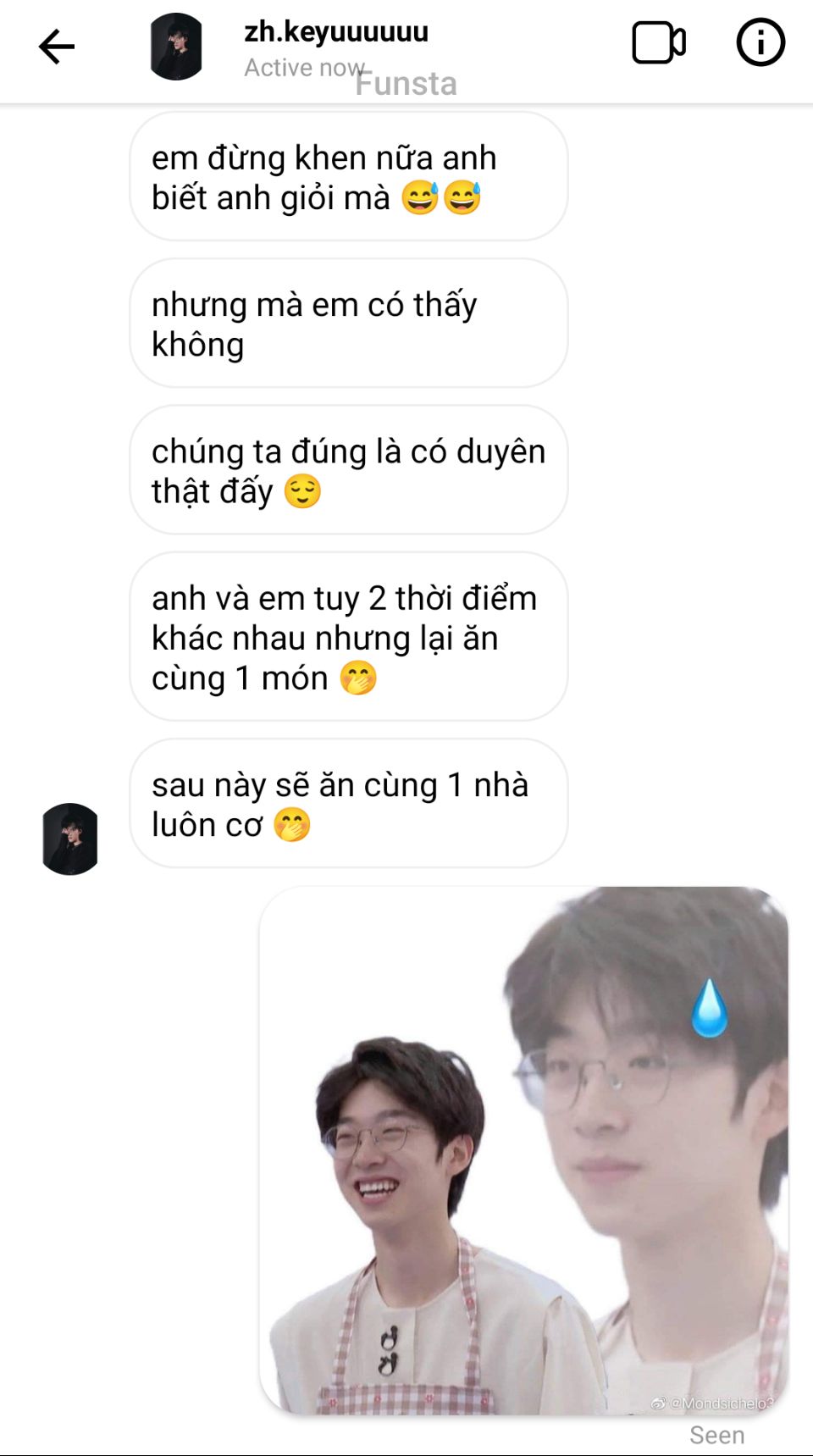The width and height of the screenshot is (813, 1456).
Task: Start a video call with zh.keyuuuuuu
Action: click(659, 42)
